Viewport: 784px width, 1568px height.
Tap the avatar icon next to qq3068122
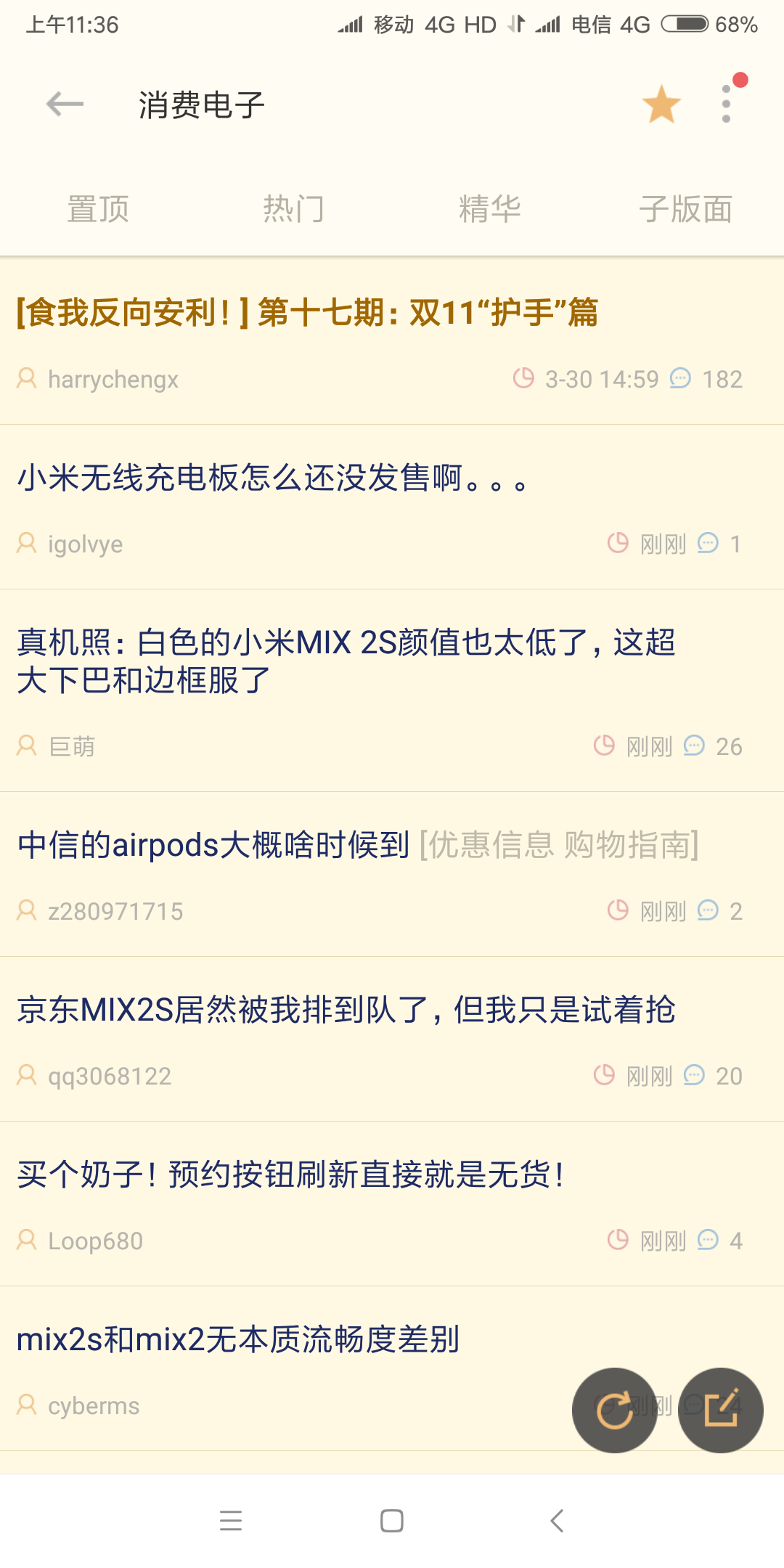click(x=26, y=1076)
